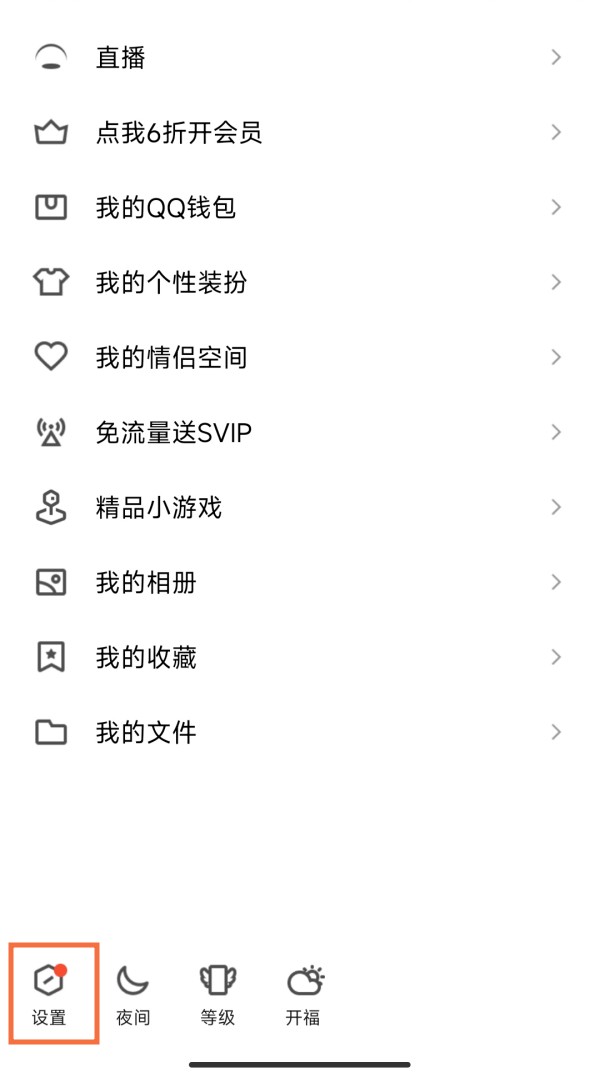Open 设置 settings
The width and height of the screenshot is (600, 1077).
pos(50,994)
